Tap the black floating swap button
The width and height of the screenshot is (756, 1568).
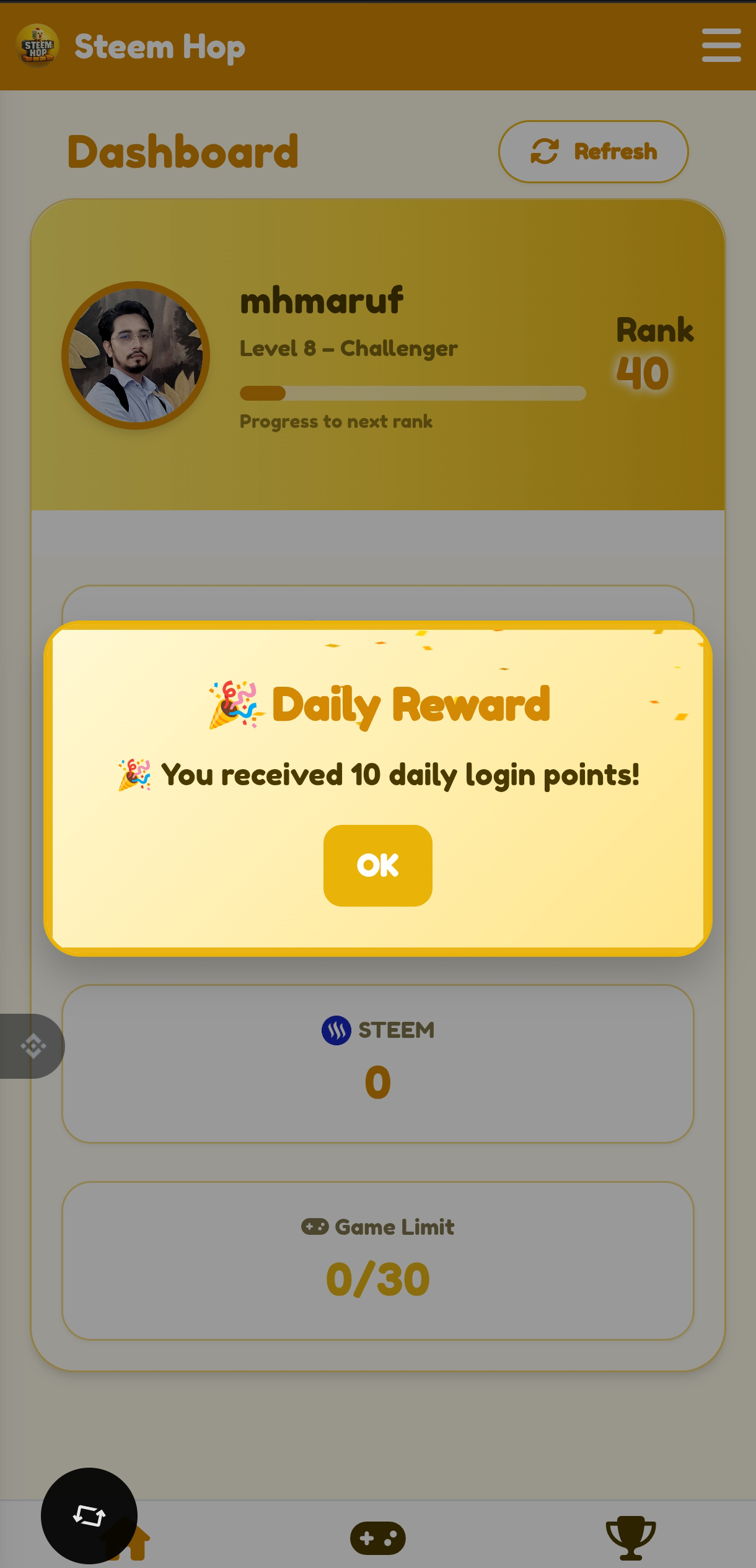click(x=89, y=1516)
